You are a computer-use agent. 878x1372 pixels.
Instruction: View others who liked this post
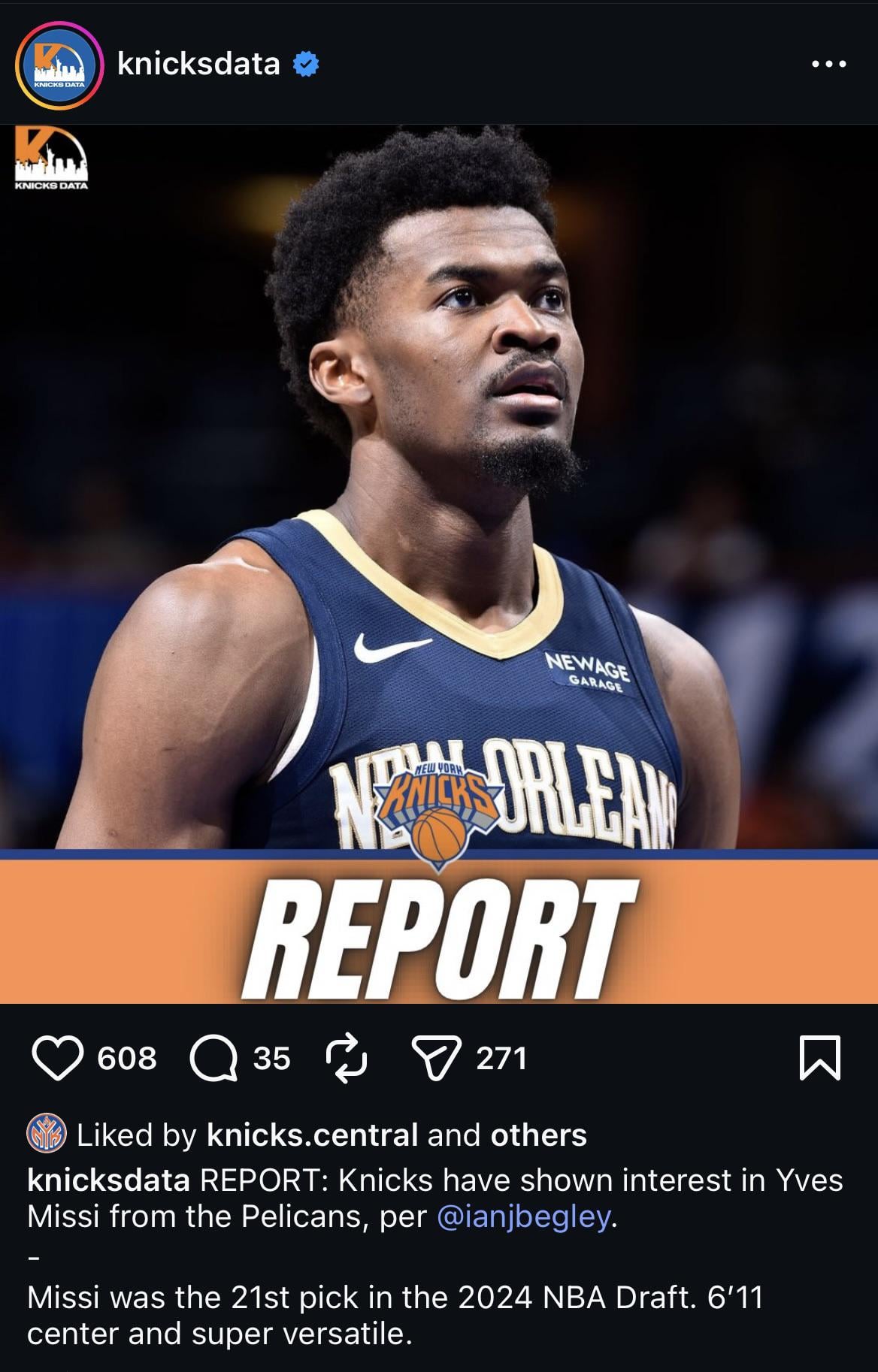pyautogui.click(x=538, y=1135)
